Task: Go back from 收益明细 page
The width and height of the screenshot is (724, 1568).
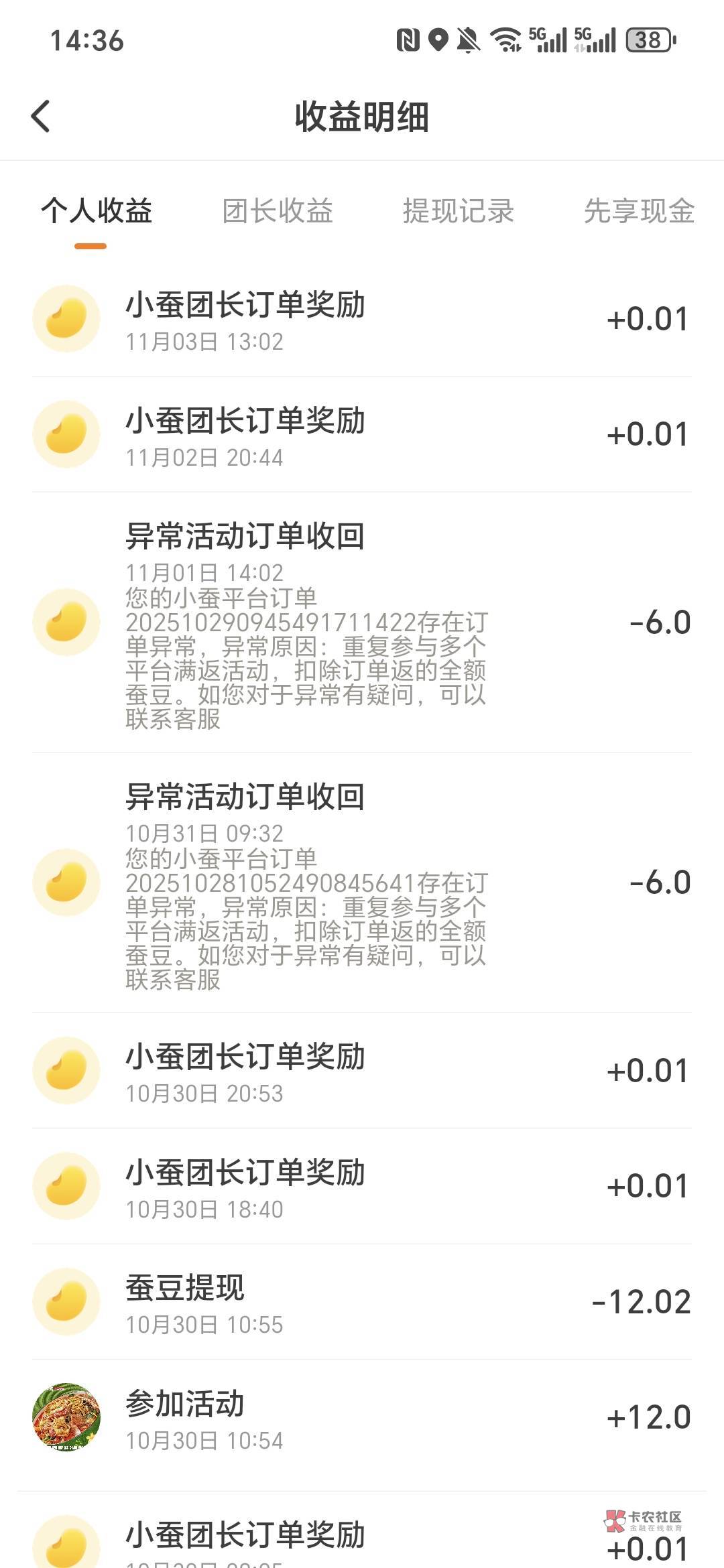Action: [x=41, y=117]
